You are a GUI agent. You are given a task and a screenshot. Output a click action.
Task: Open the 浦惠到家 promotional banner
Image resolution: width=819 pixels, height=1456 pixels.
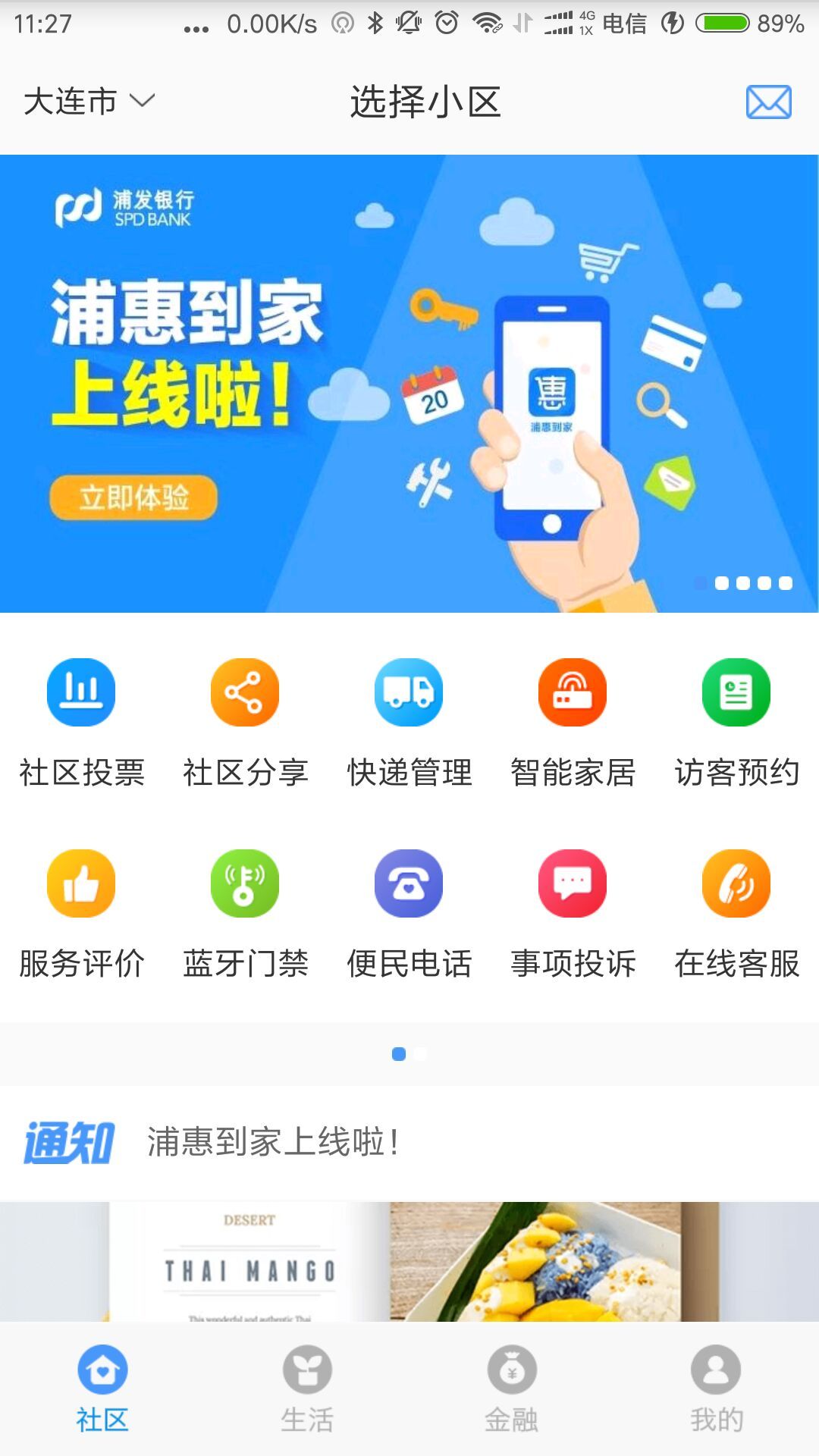(x=409, y=383)
